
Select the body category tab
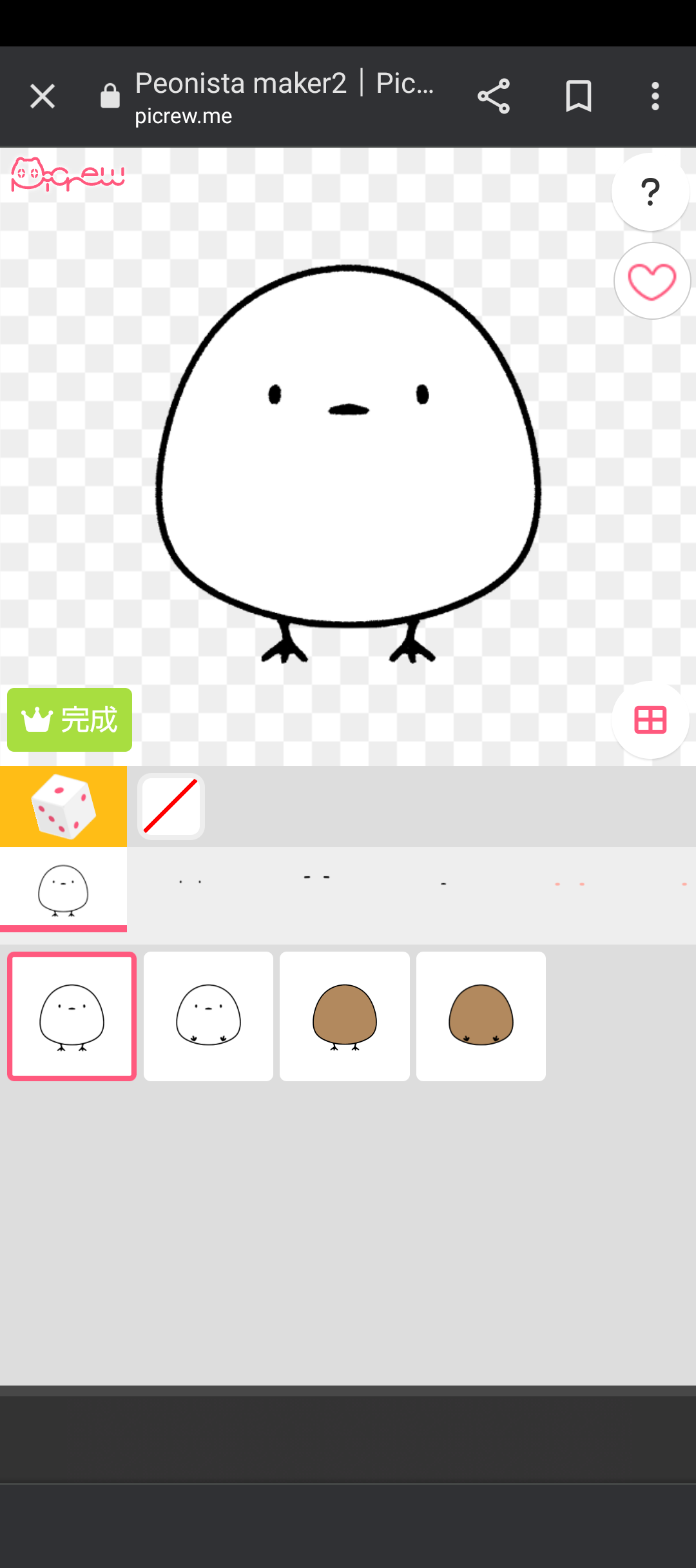(x=63, y=889)
